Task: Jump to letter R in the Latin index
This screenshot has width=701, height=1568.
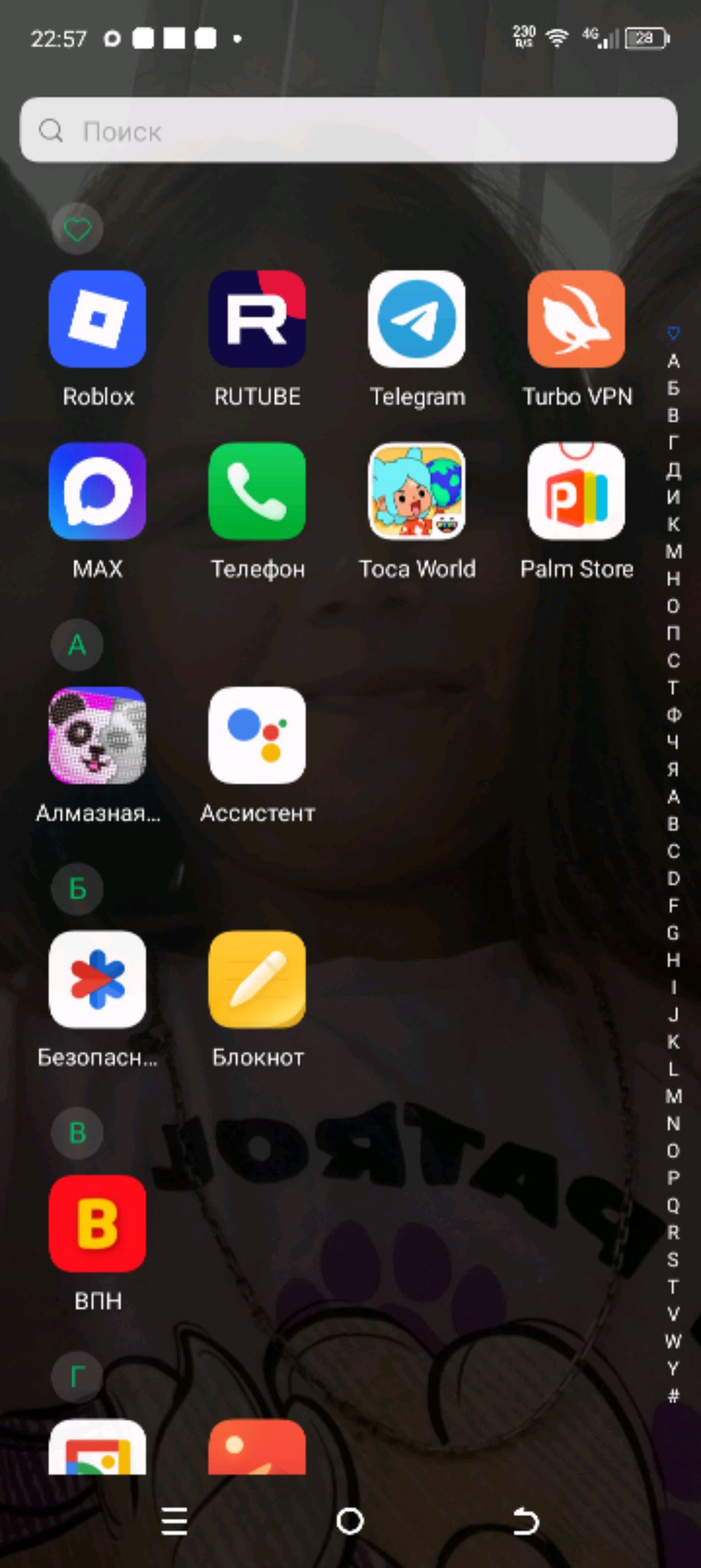Action: [x=674, y=1232]
